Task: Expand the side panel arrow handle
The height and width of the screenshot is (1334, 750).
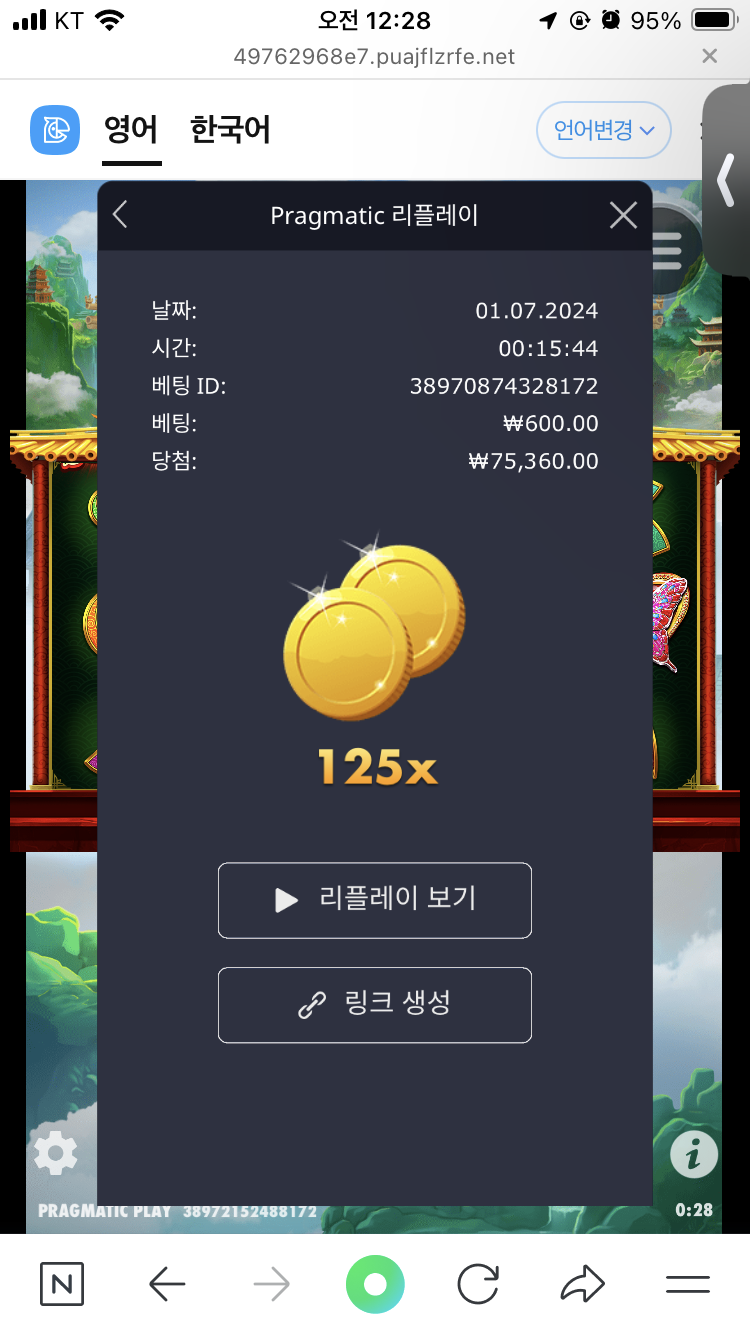Action: 727,180
